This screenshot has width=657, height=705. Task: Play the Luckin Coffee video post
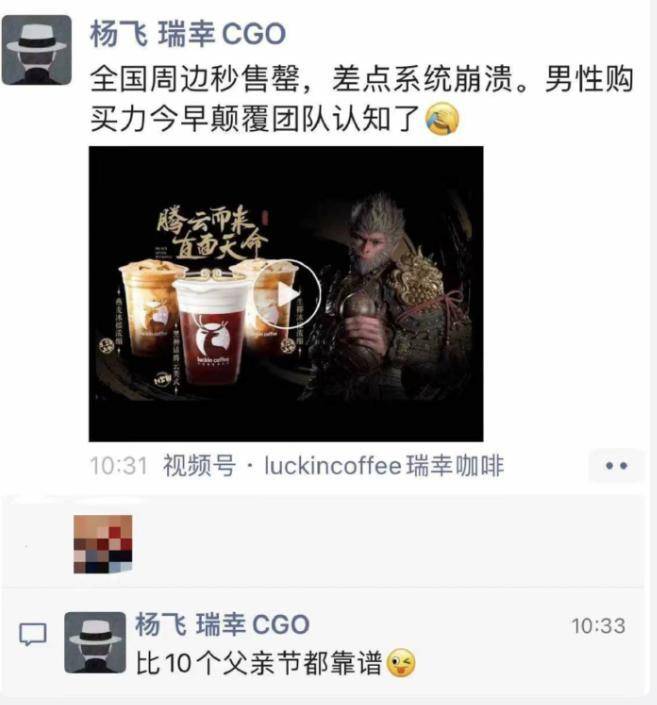coord(286,294)
